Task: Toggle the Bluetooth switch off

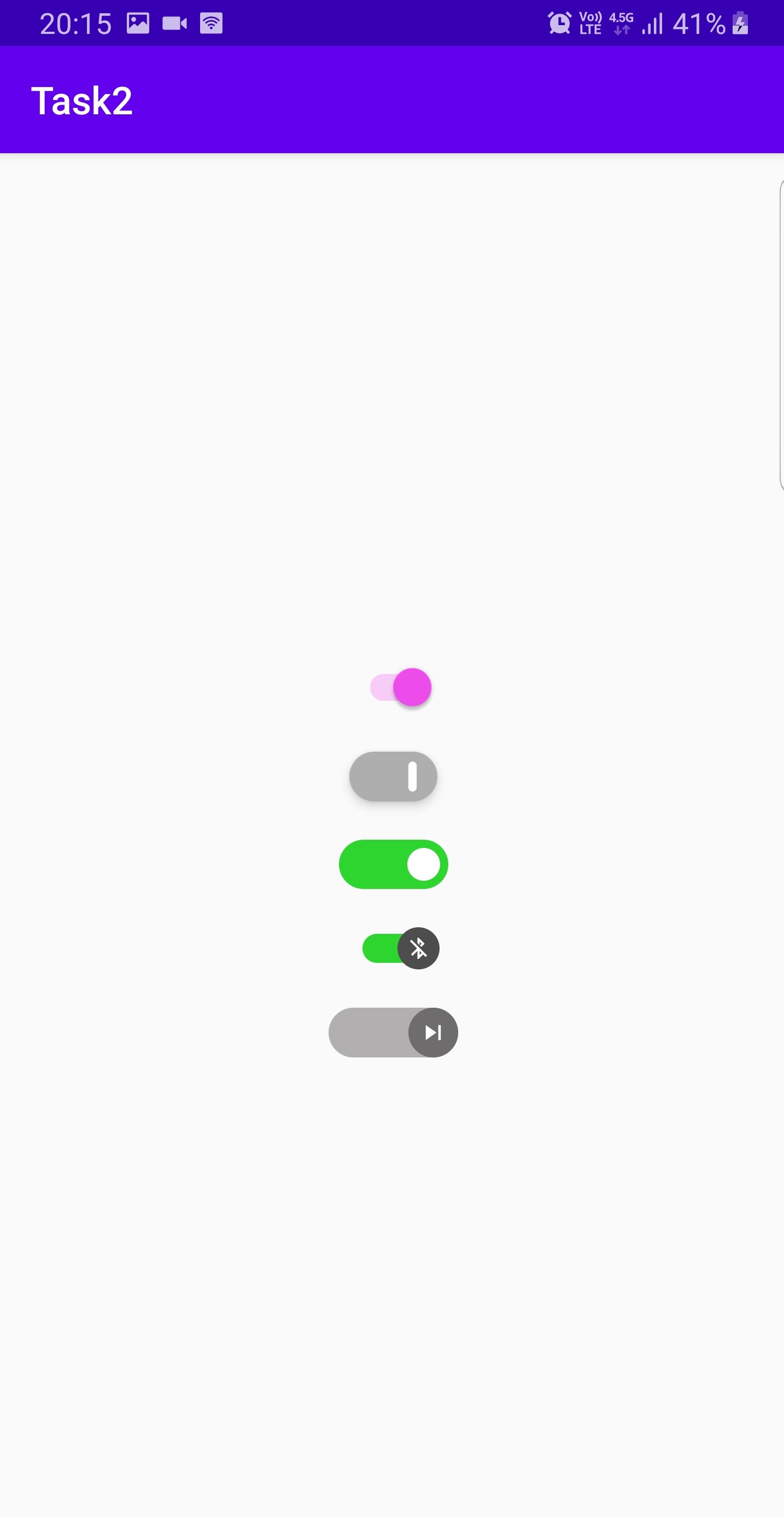Action: [x=400, y=948]
